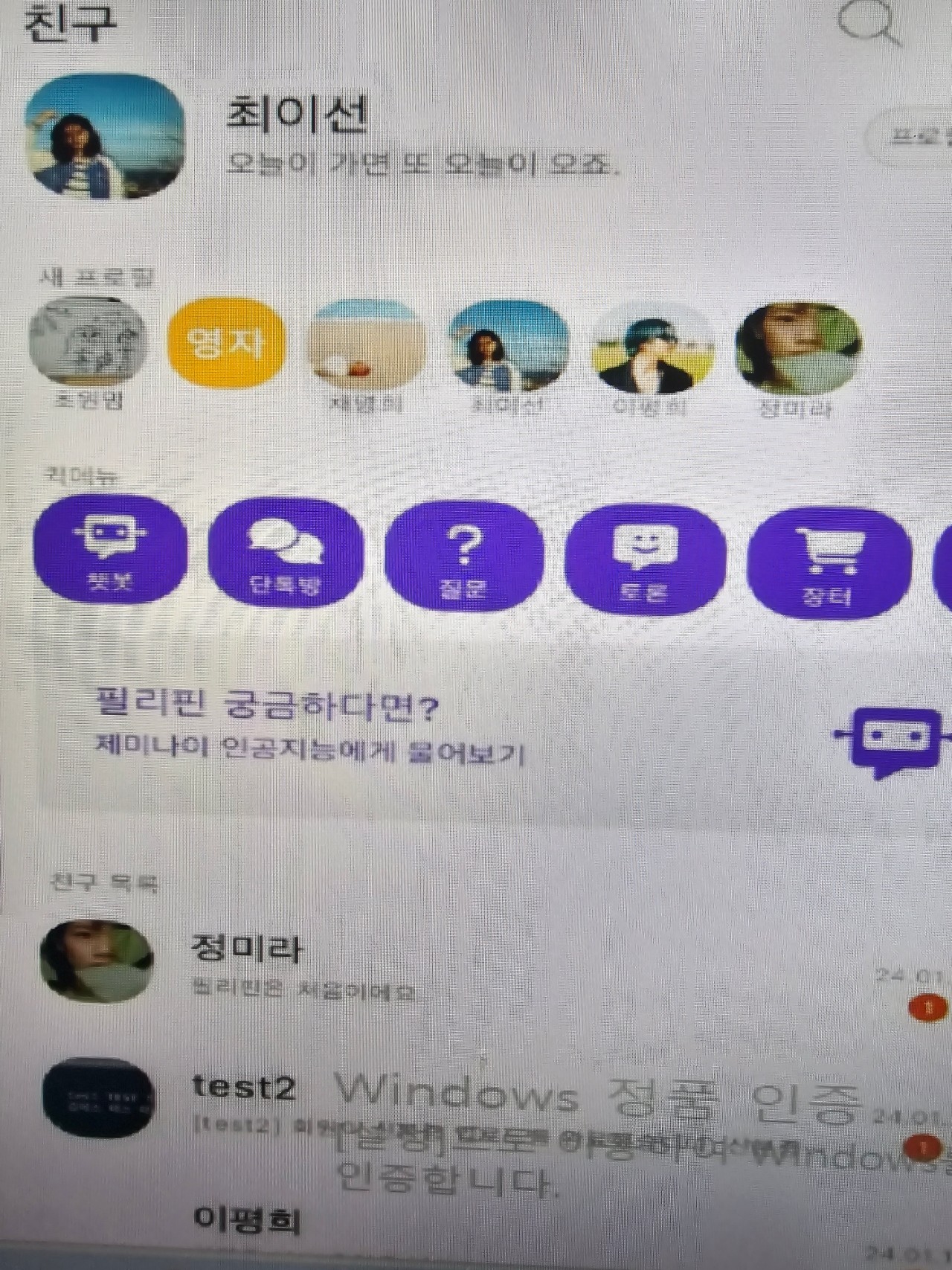Open the 챗봇 quick menu

[110, 547]
